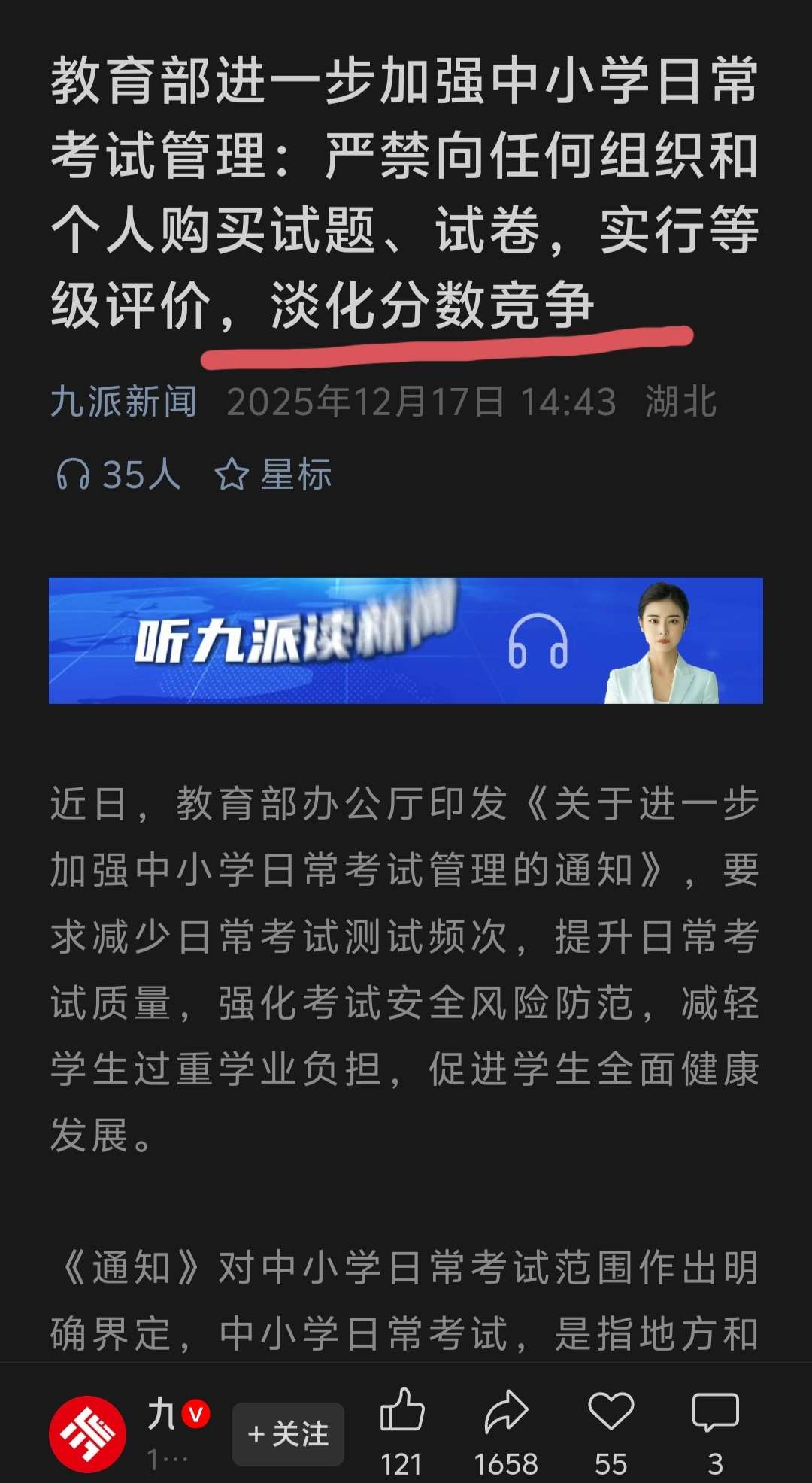Image resolution: width=812 pixels, height=1483 pixels.
Task: Listen to the article via the headphone icon
Action: pos(74,475)
